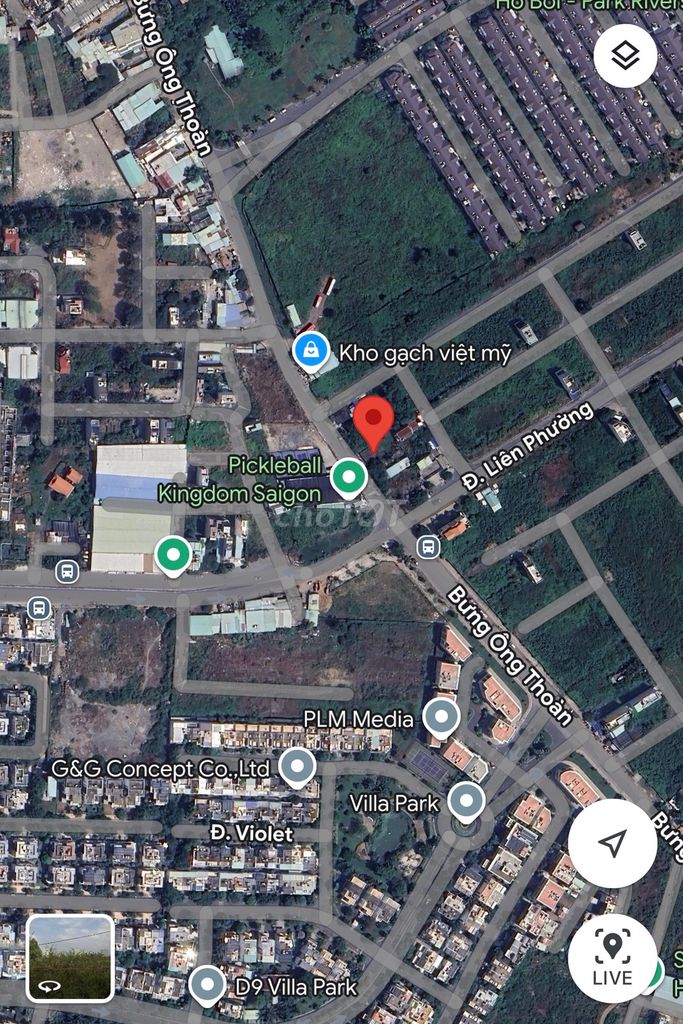
Task: Select the Villa Park marker
Action: (465, 801)
